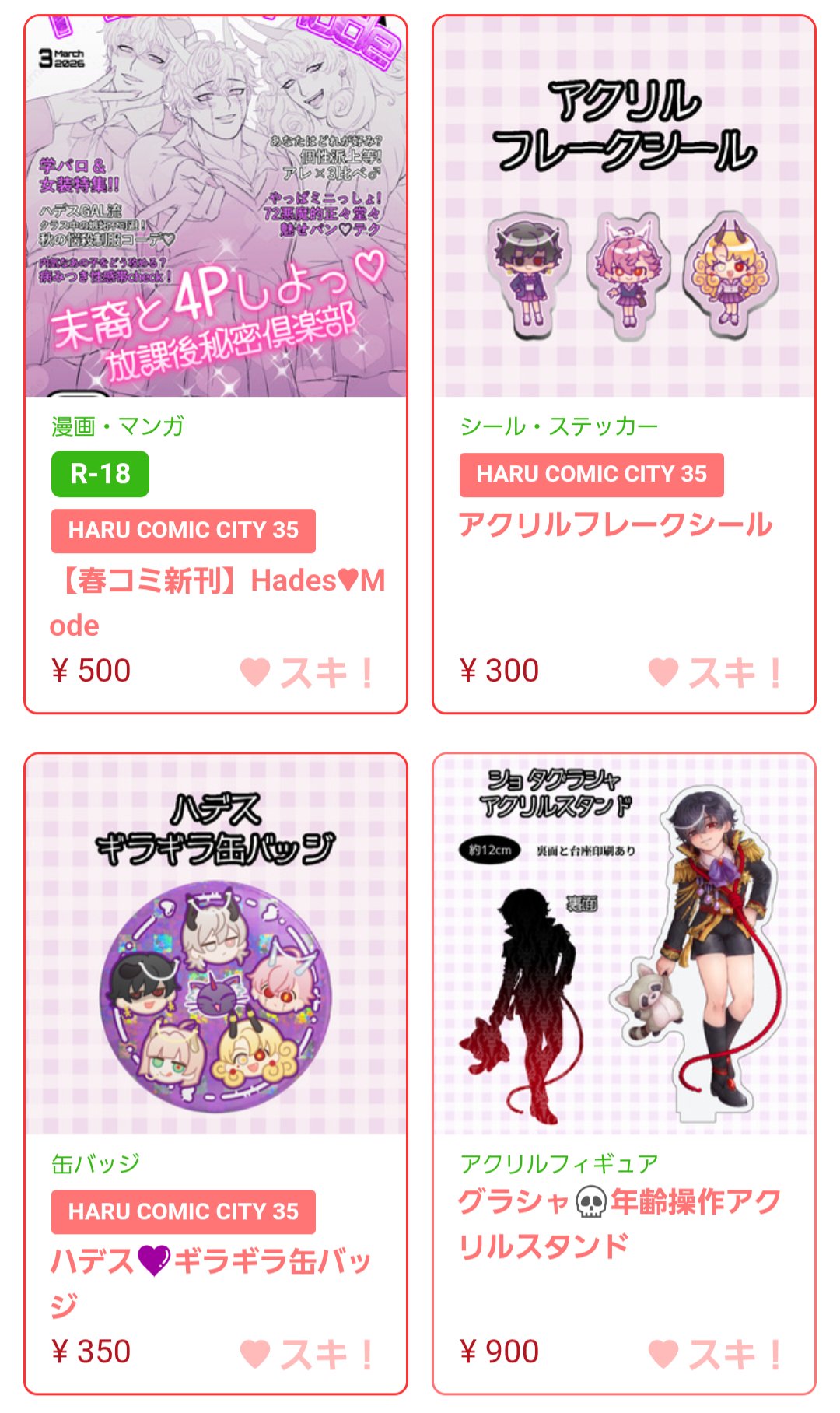
Task: Open the アクリルフレークシール title link
Action: (x=614, y=525)
